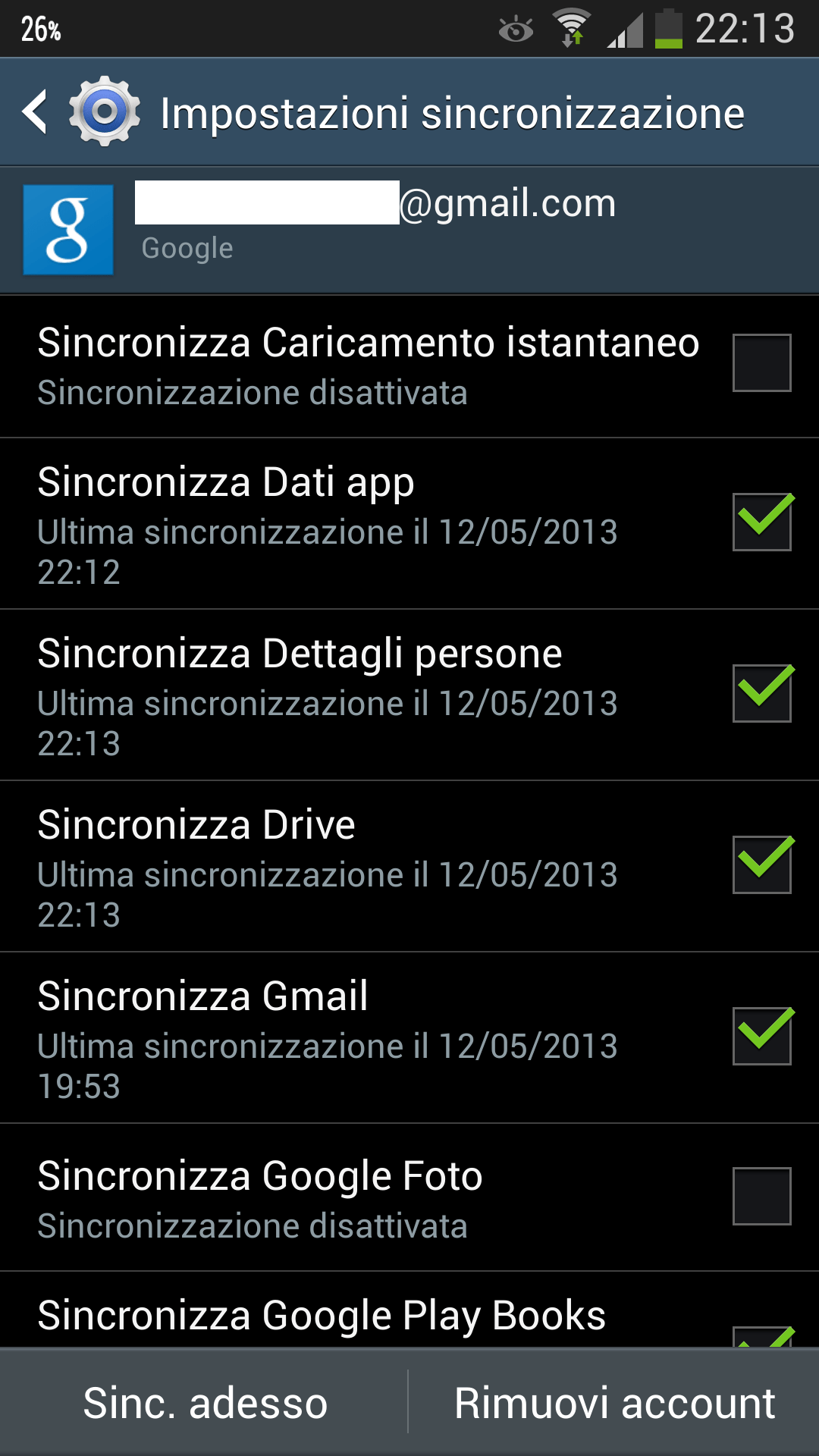The height and width of the screenshot is (1456, 819).
Task: Turn off Sincronizza Gmail
Action: click(x=761, y=1036)
